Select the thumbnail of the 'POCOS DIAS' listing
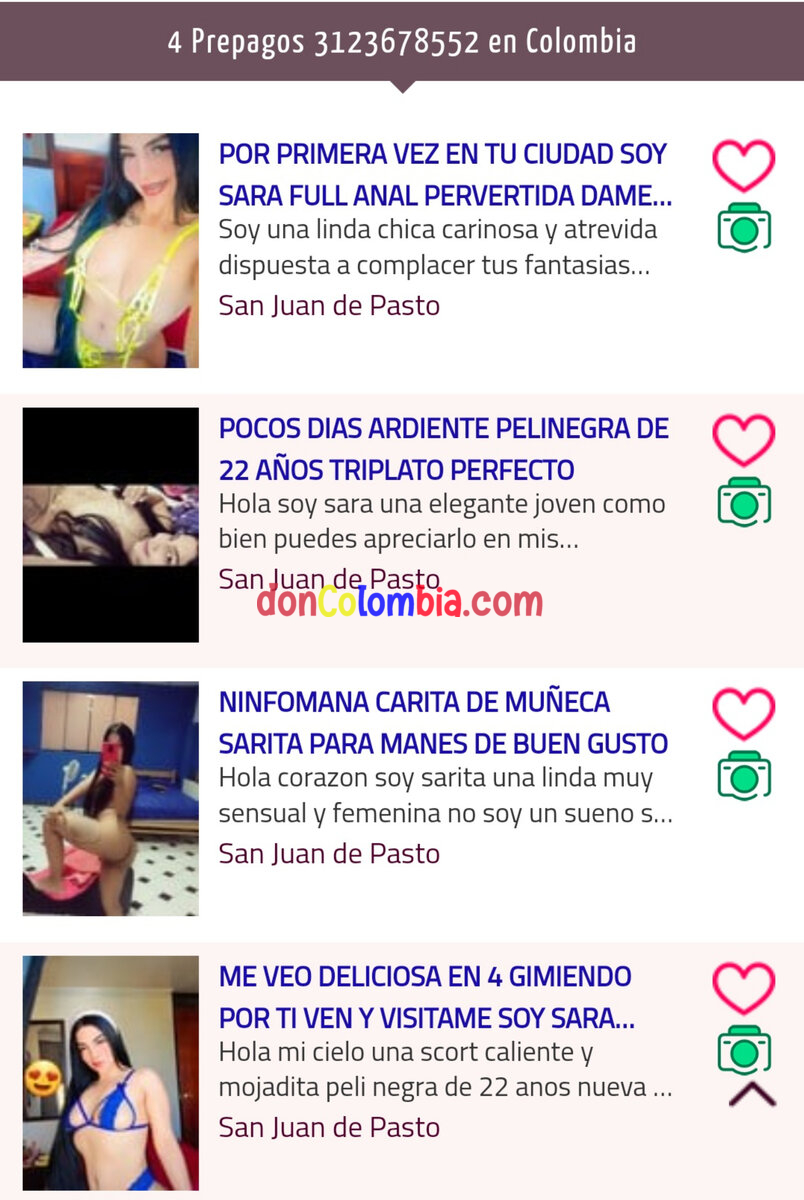Image resolution: width=804 pixels, height=1200 pixels. pyautogui.click(x=111, y=524)
